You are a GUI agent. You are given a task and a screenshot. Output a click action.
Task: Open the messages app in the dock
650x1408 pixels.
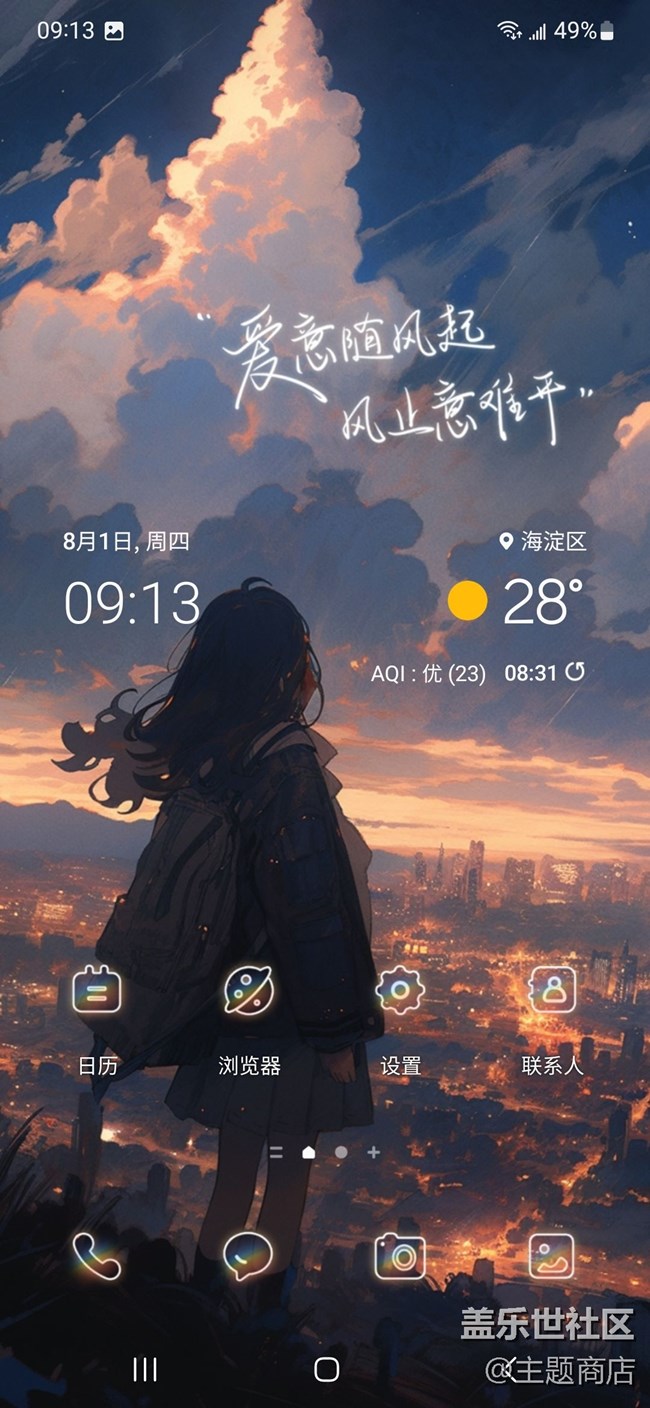249,1255
